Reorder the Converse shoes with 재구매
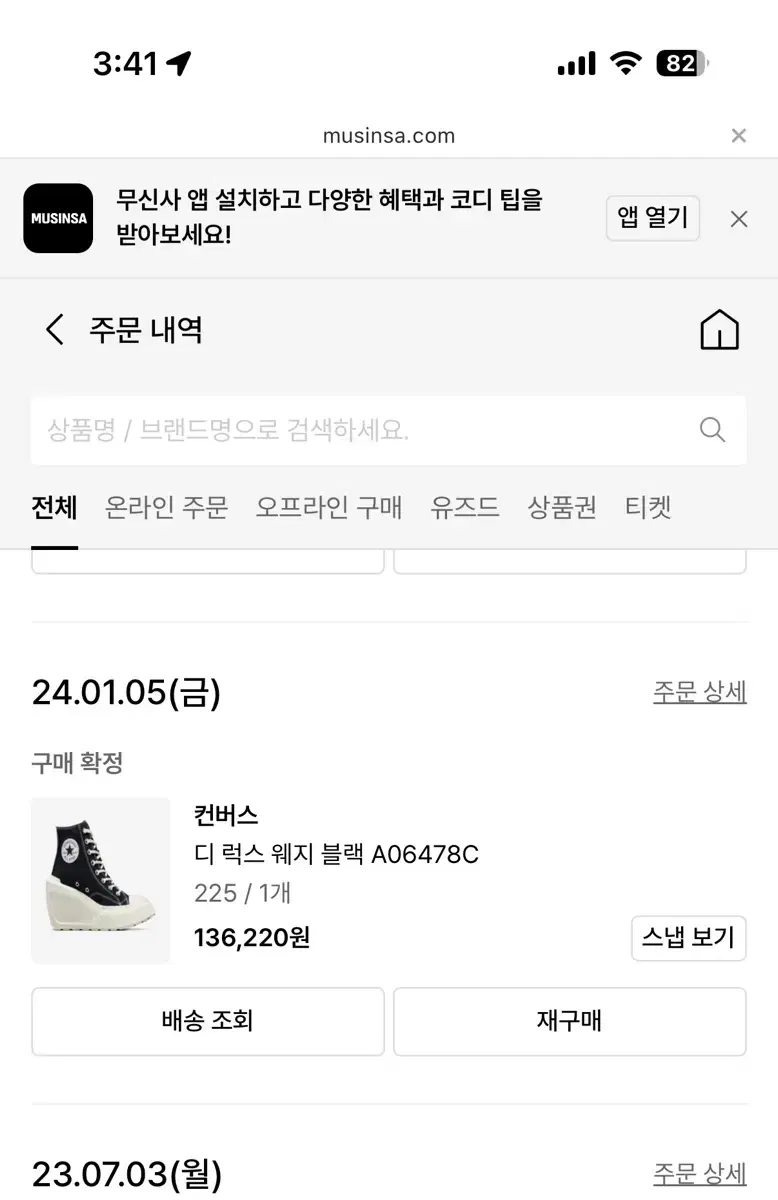The image size is (778, 1200). 569,1021
